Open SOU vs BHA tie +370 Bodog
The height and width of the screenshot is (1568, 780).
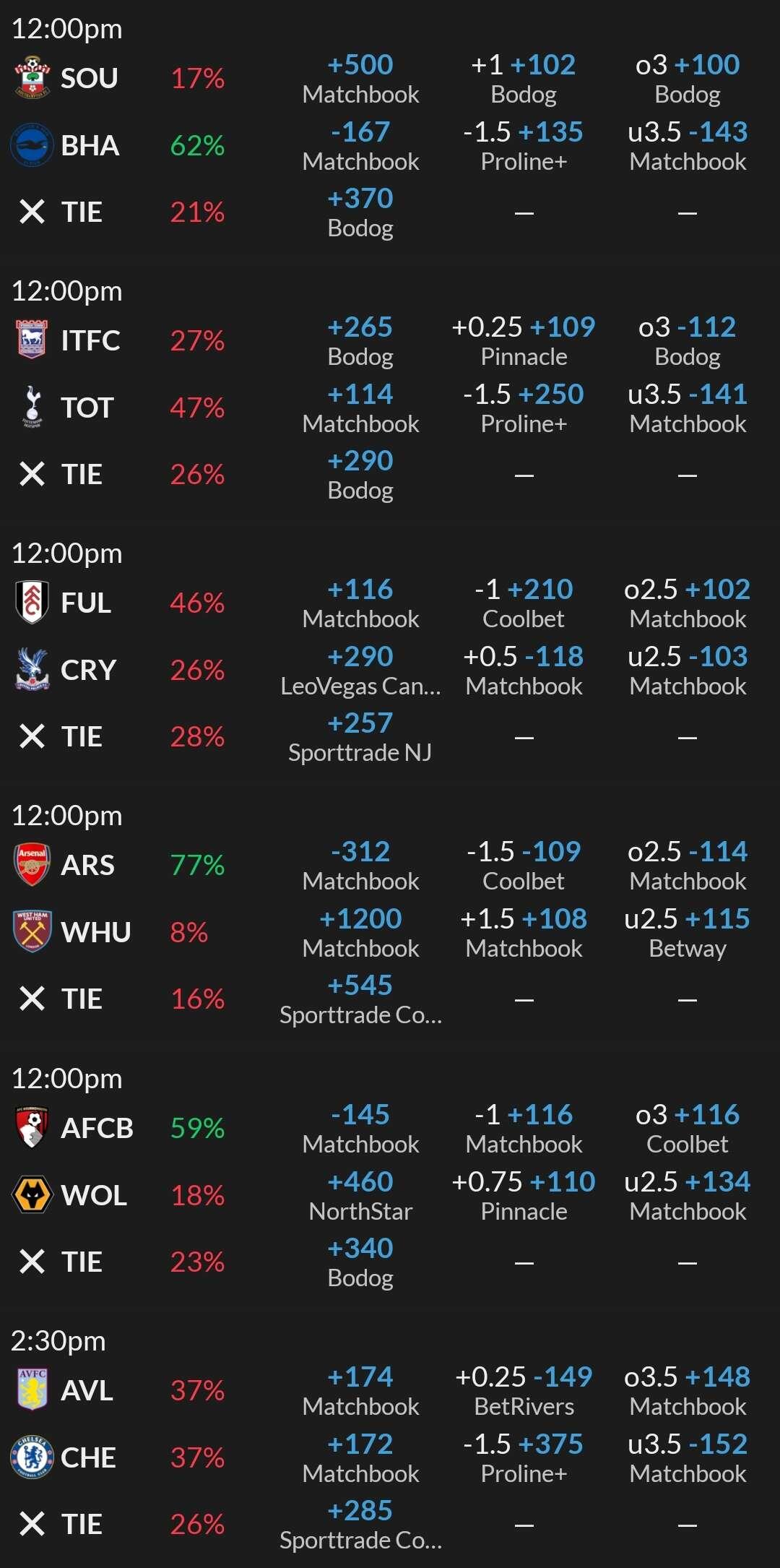coord(360,212)
